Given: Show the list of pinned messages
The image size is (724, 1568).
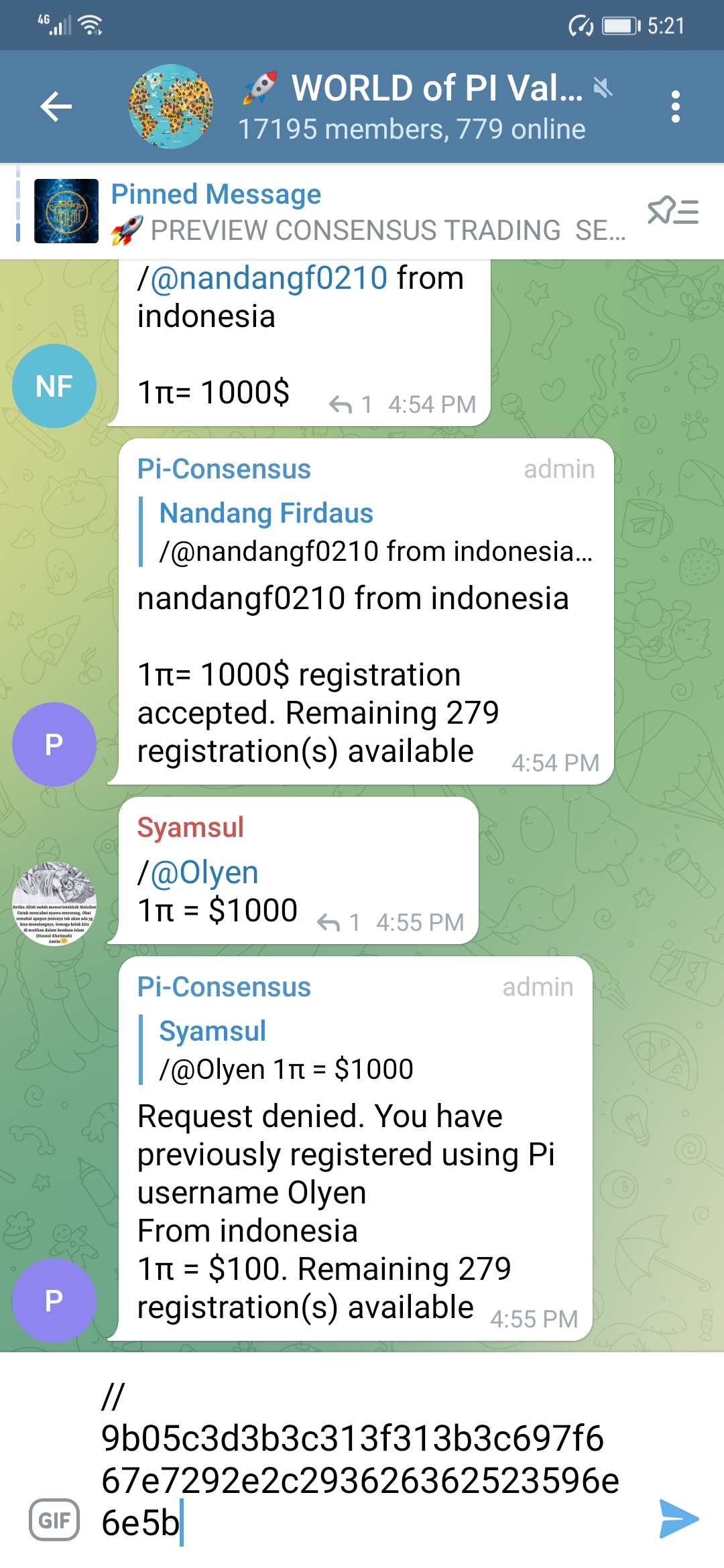Looking at the screenshot, I should coord(672,212).
